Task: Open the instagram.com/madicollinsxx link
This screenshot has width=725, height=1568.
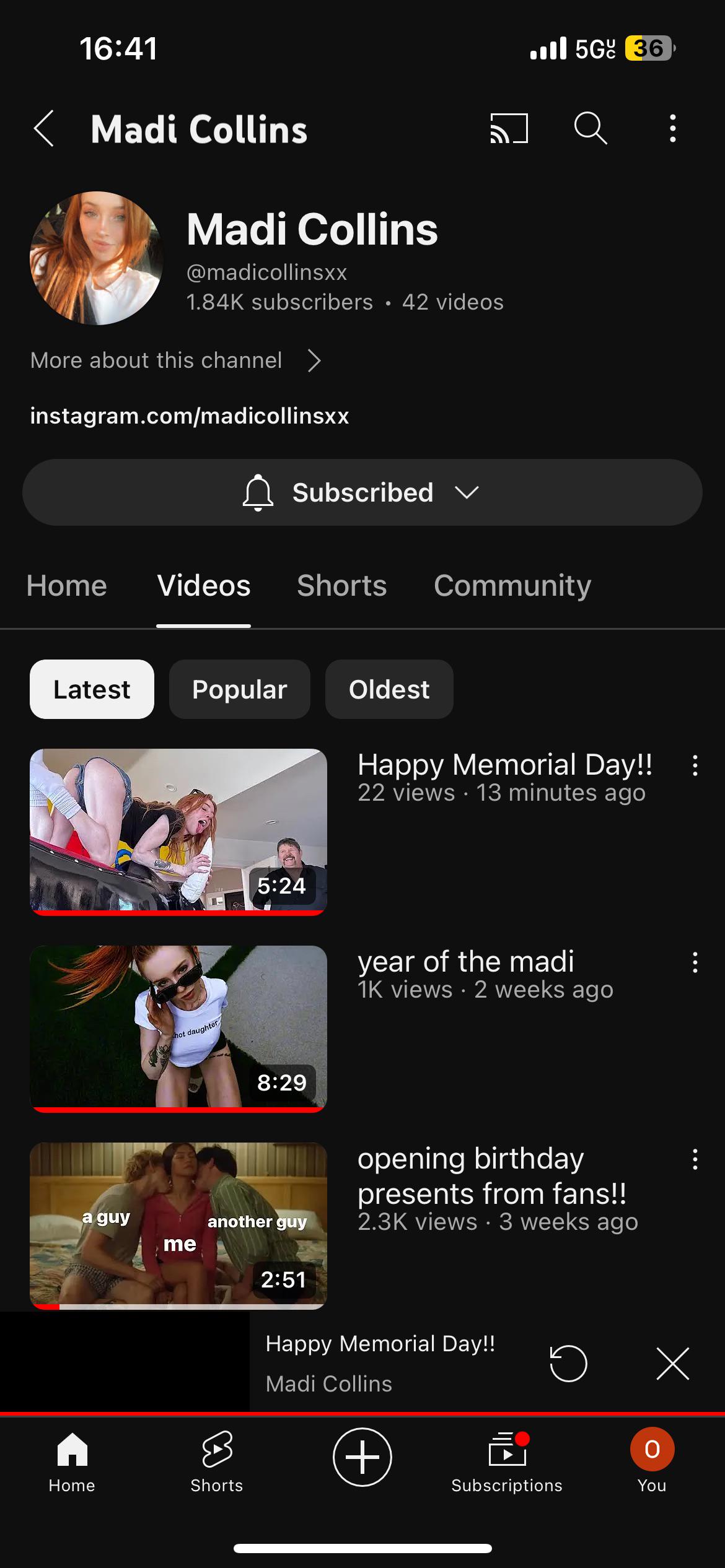Action: point(190,416)
